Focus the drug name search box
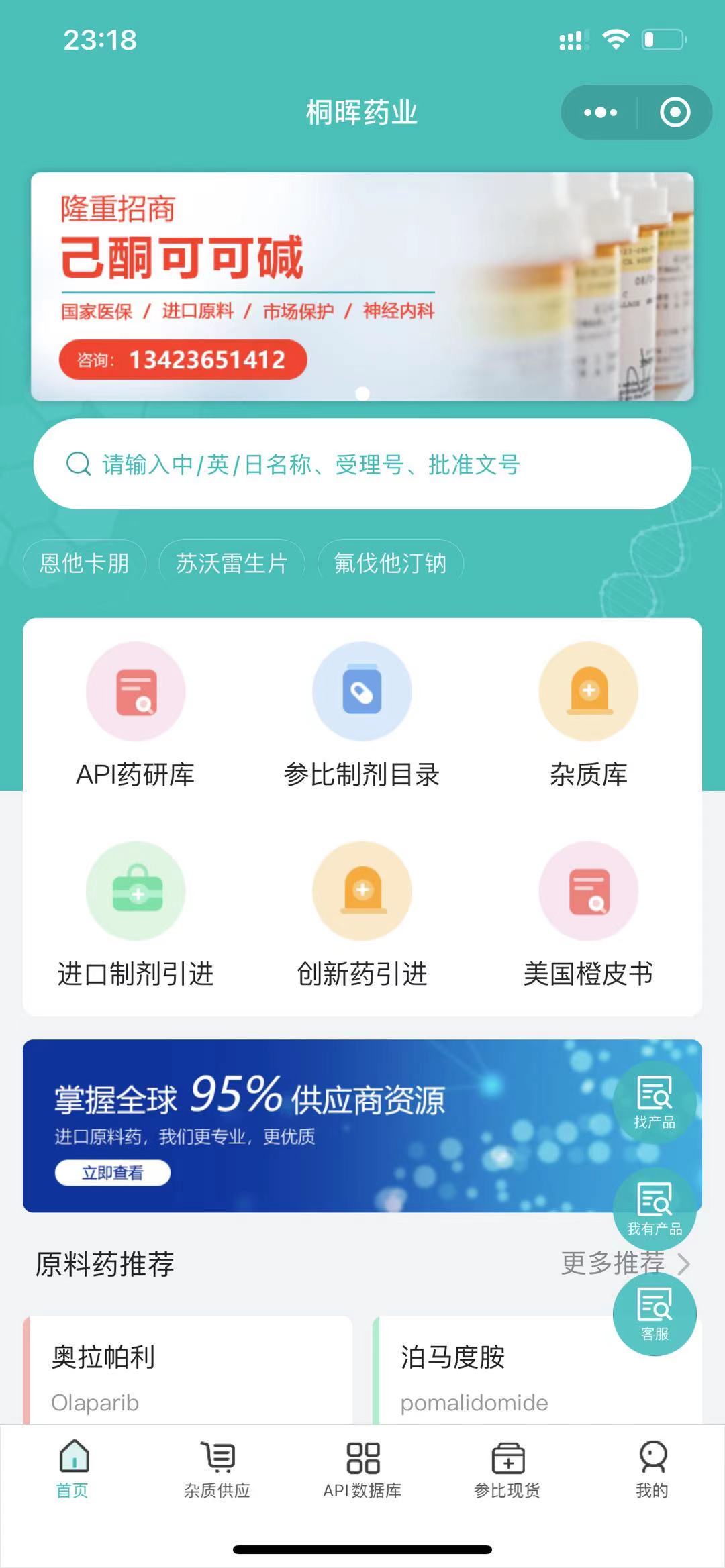This screenshot has width=725, height=1568. [362, 464]
